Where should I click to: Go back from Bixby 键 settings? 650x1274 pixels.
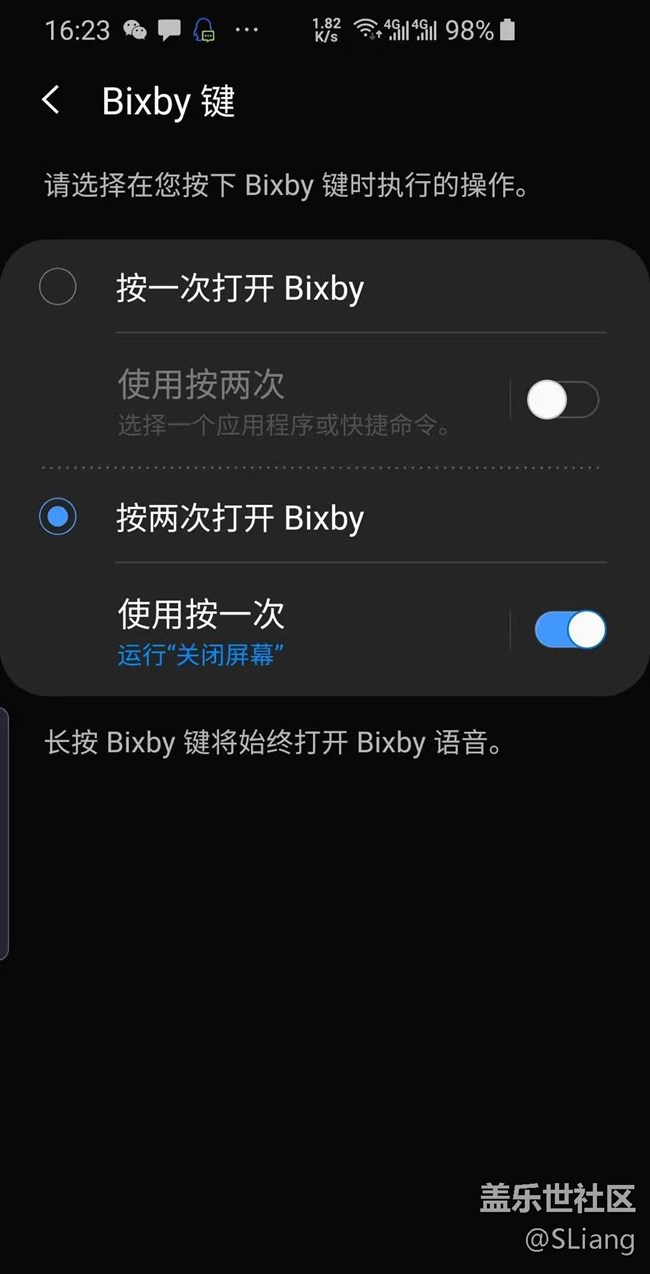(x=51, y=101)
